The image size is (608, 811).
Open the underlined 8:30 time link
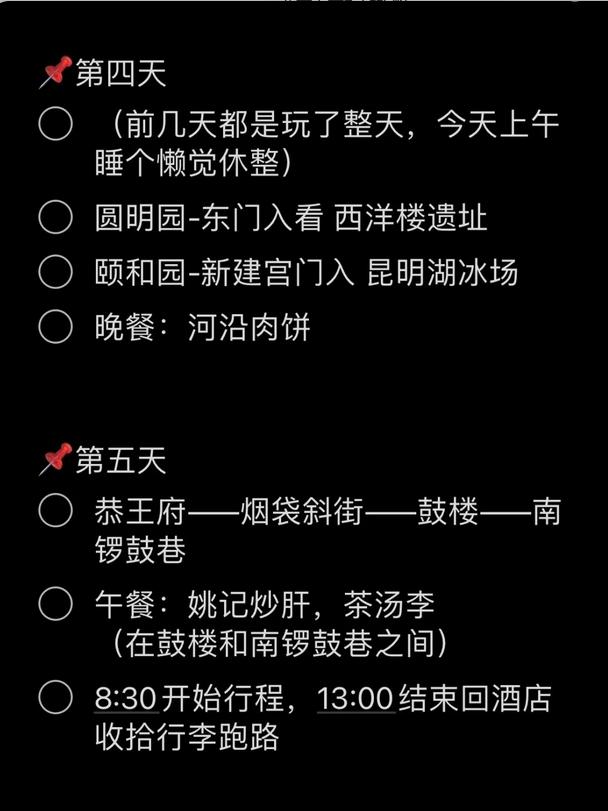point(120,698)
